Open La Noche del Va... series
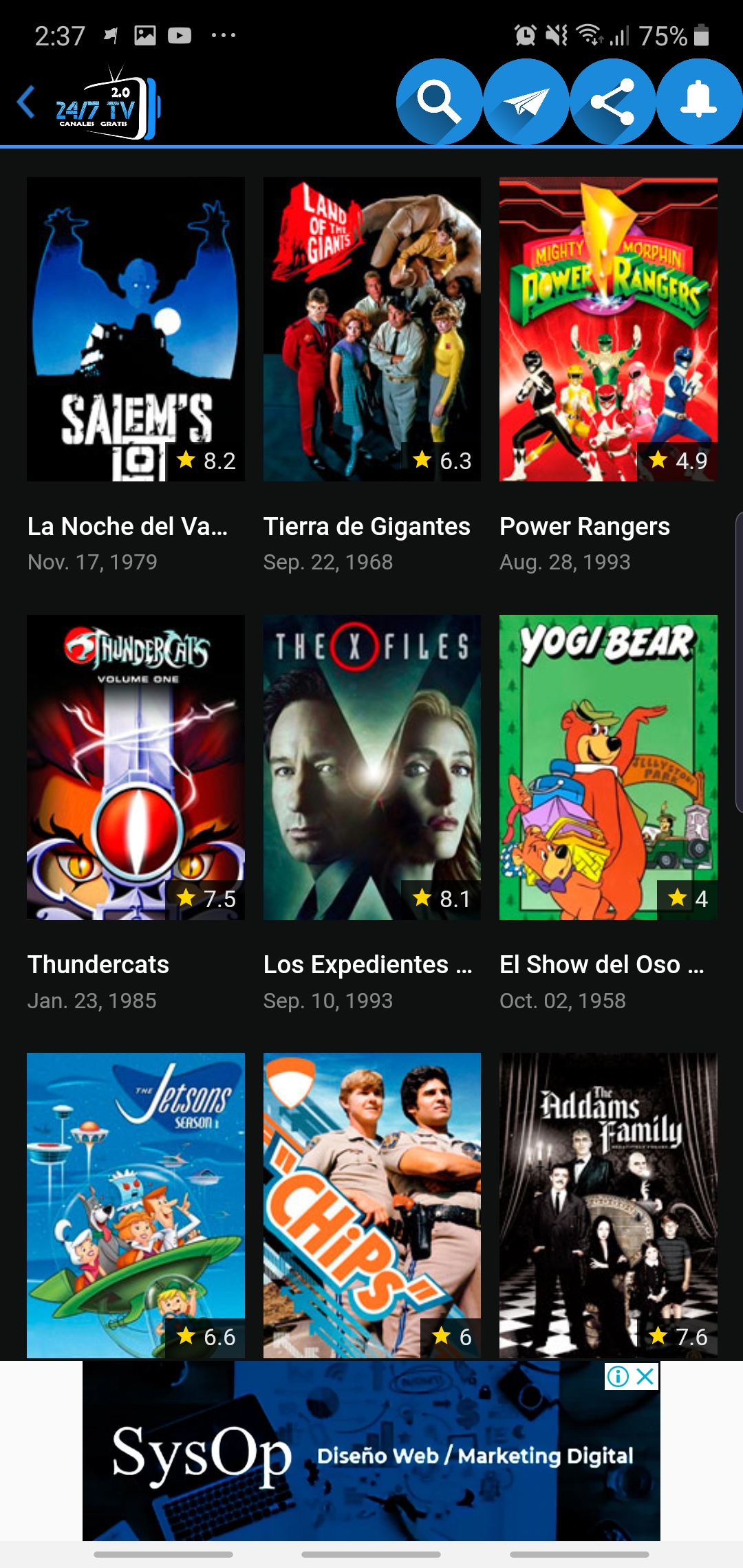This screenshot has width=743, height=1568. (x=136, y=329)
